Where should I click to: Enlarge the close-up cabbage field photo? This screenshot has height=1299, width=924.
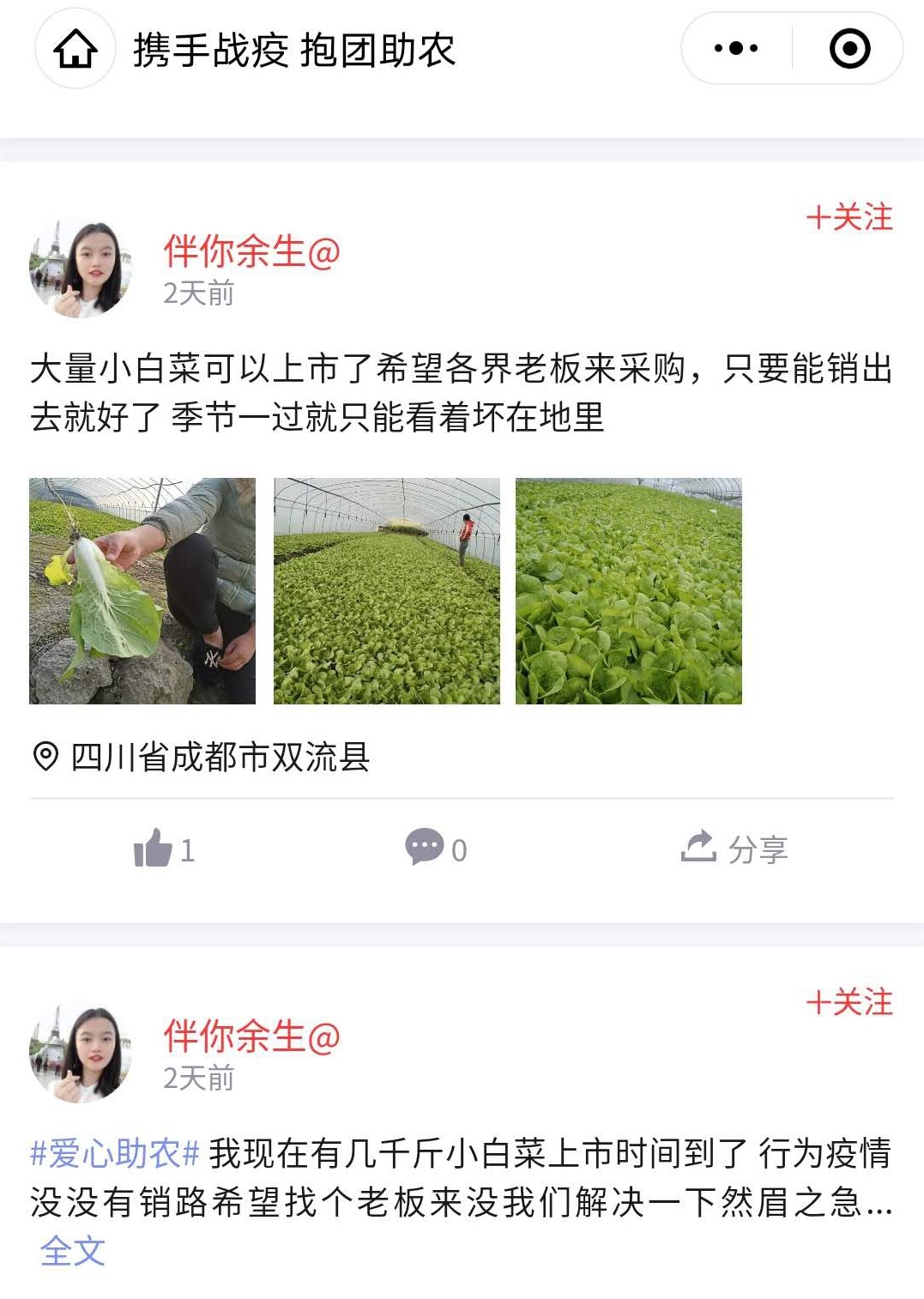pos(628,591)
